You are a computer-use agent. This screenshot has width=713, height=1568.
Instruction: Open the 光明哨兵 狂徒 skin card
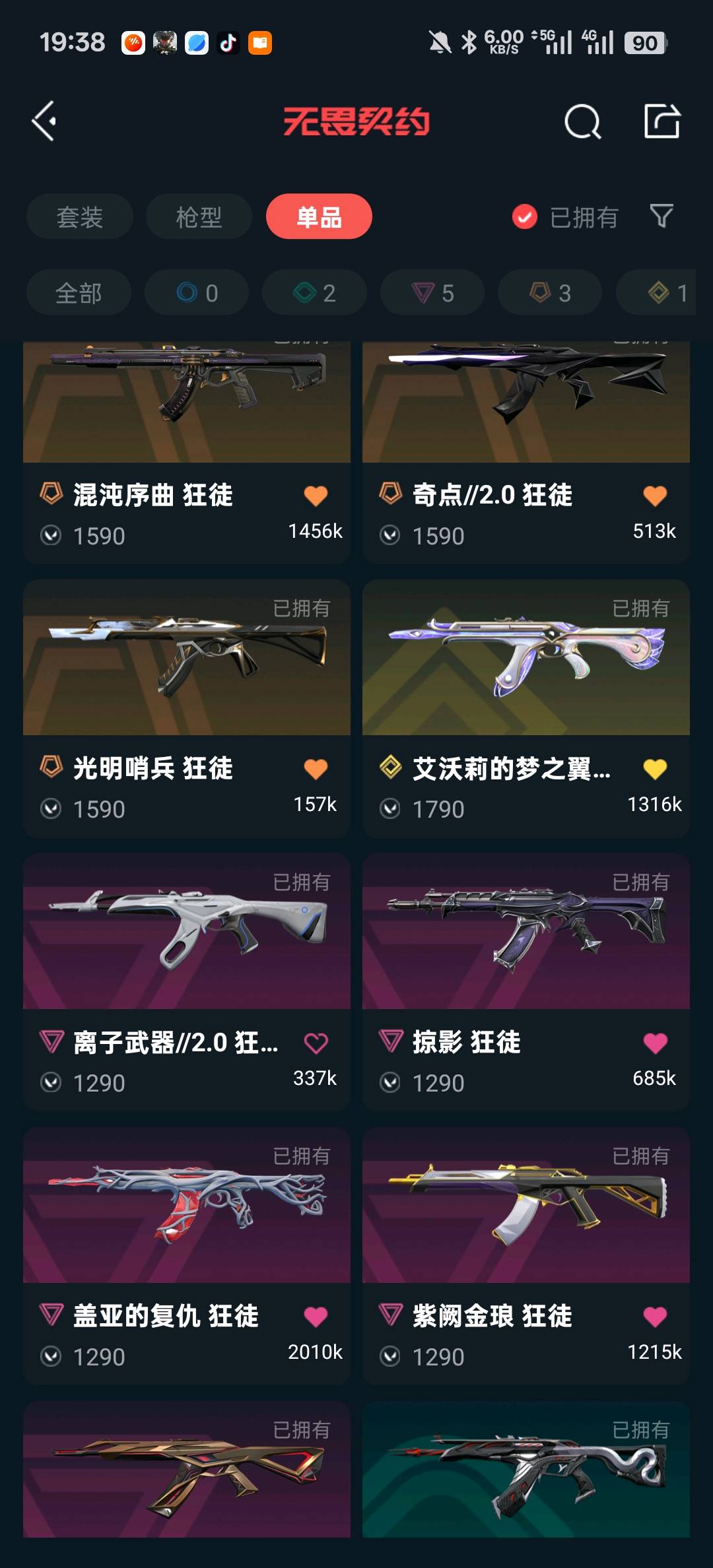pos(186,660)
